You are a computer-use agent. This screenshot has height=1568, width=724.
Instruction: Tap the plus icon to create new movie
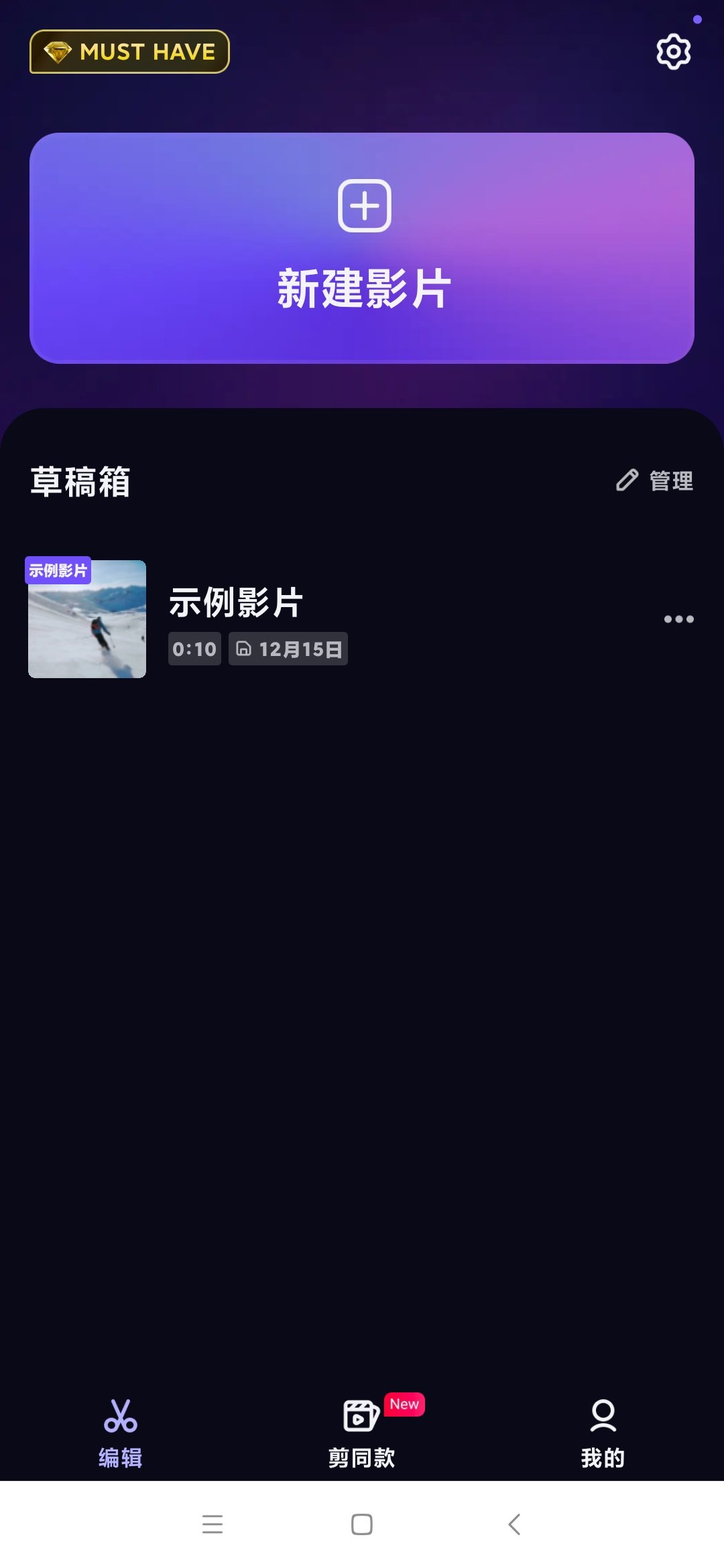point(364,206)
